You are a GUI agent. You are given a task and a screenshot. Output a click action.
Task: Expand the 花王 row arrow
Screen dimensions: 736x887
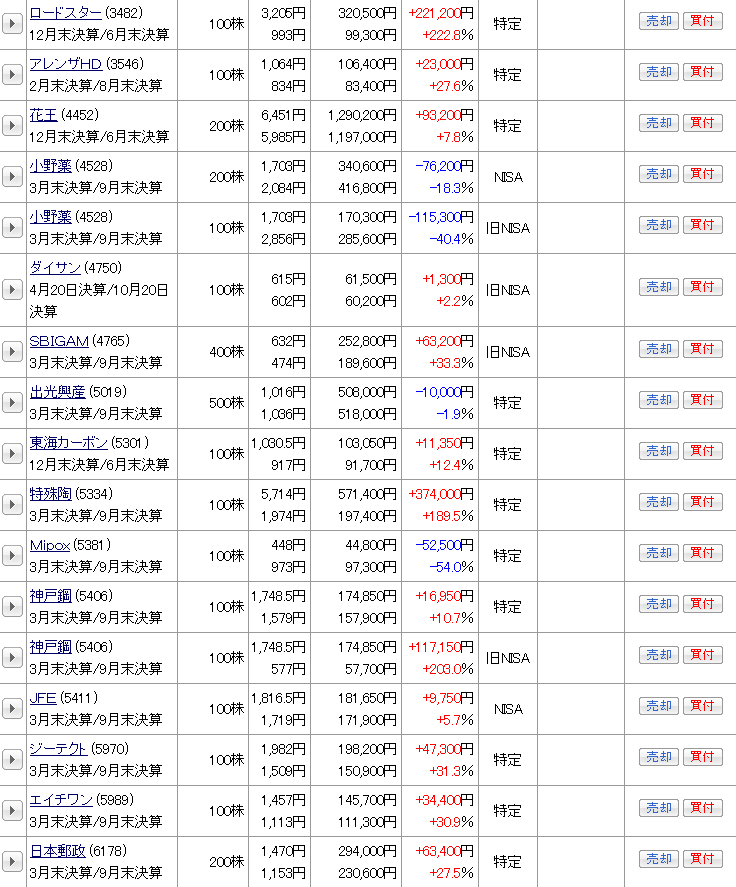[12, 126]
